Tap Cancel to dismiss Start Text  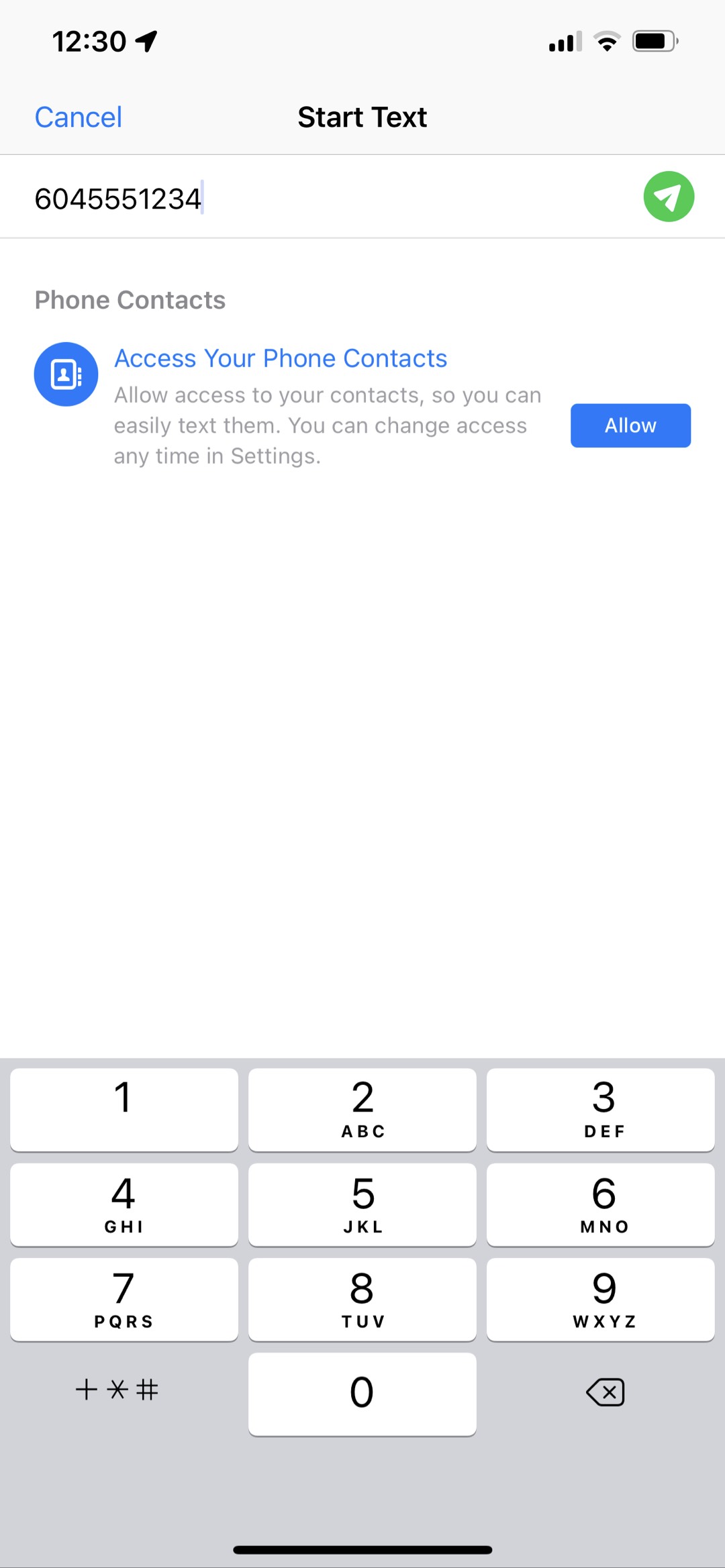pyautogui.click(x=78, y=116)
